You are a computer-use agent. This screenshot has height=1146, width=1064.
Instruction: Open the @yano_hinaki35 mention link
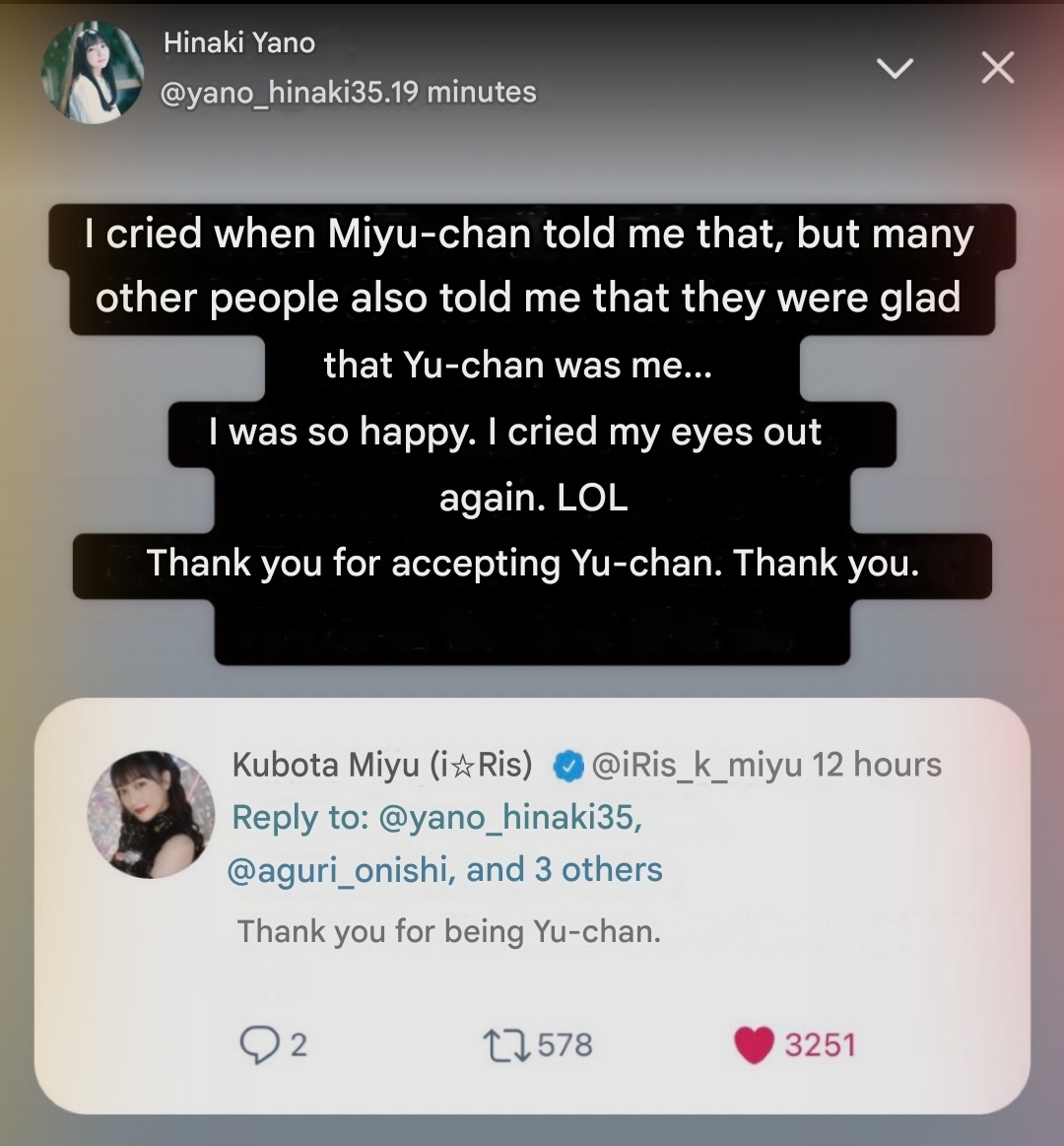click(x=509, y=817)
